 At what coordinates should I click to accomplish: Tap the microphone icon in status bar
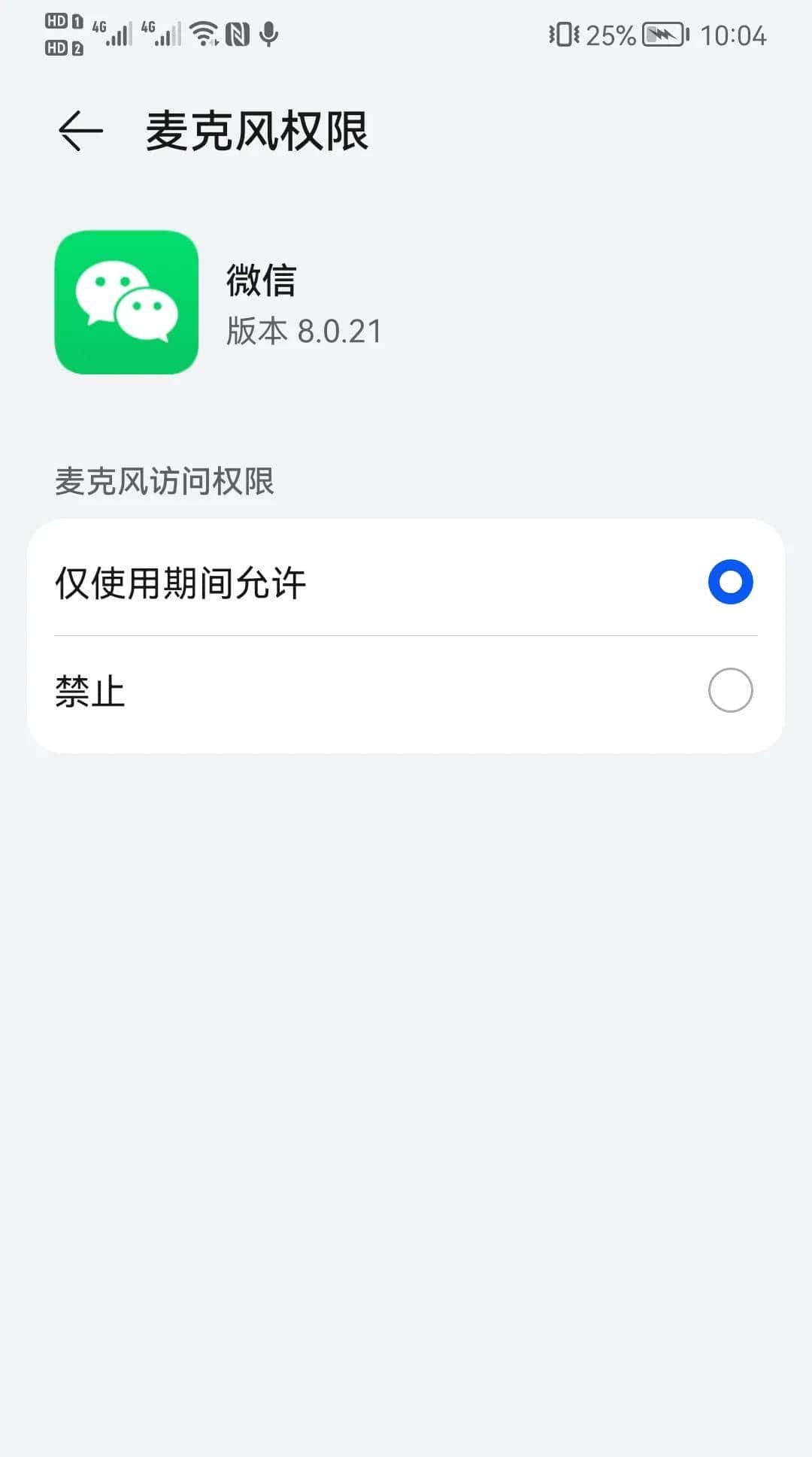point(267,35)
